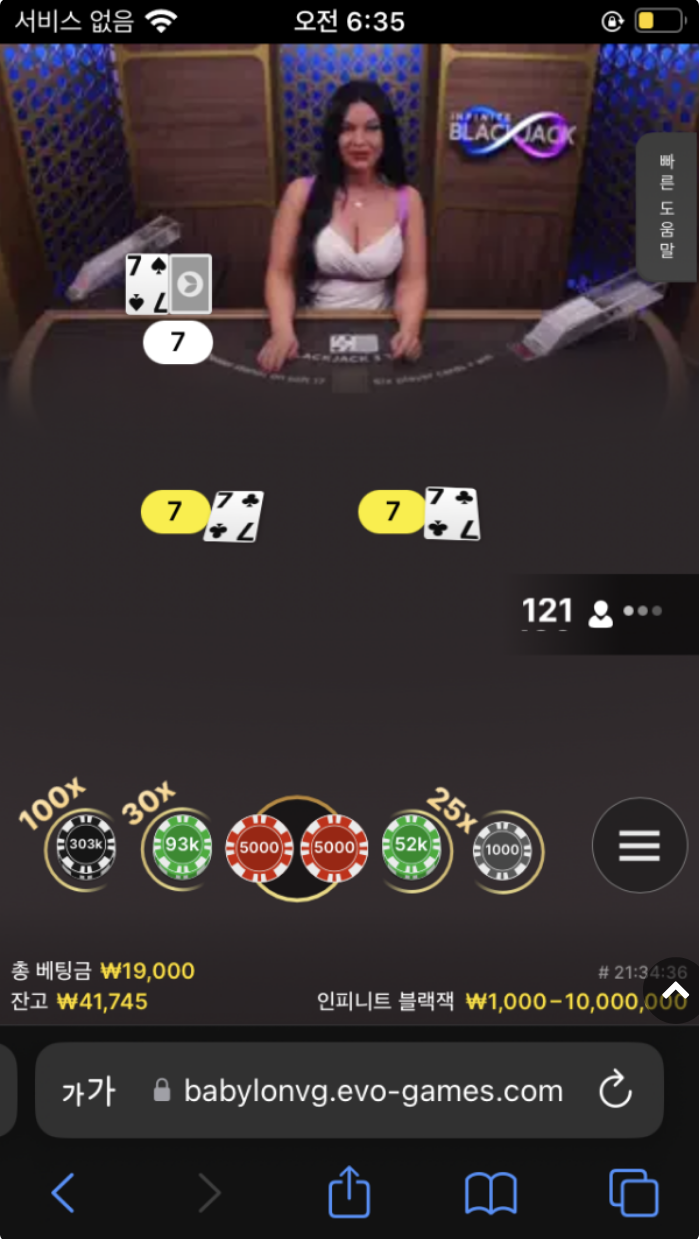699x1239 pixels.
Task: Open the 가가 text size settings
Action: point(88,1091)
